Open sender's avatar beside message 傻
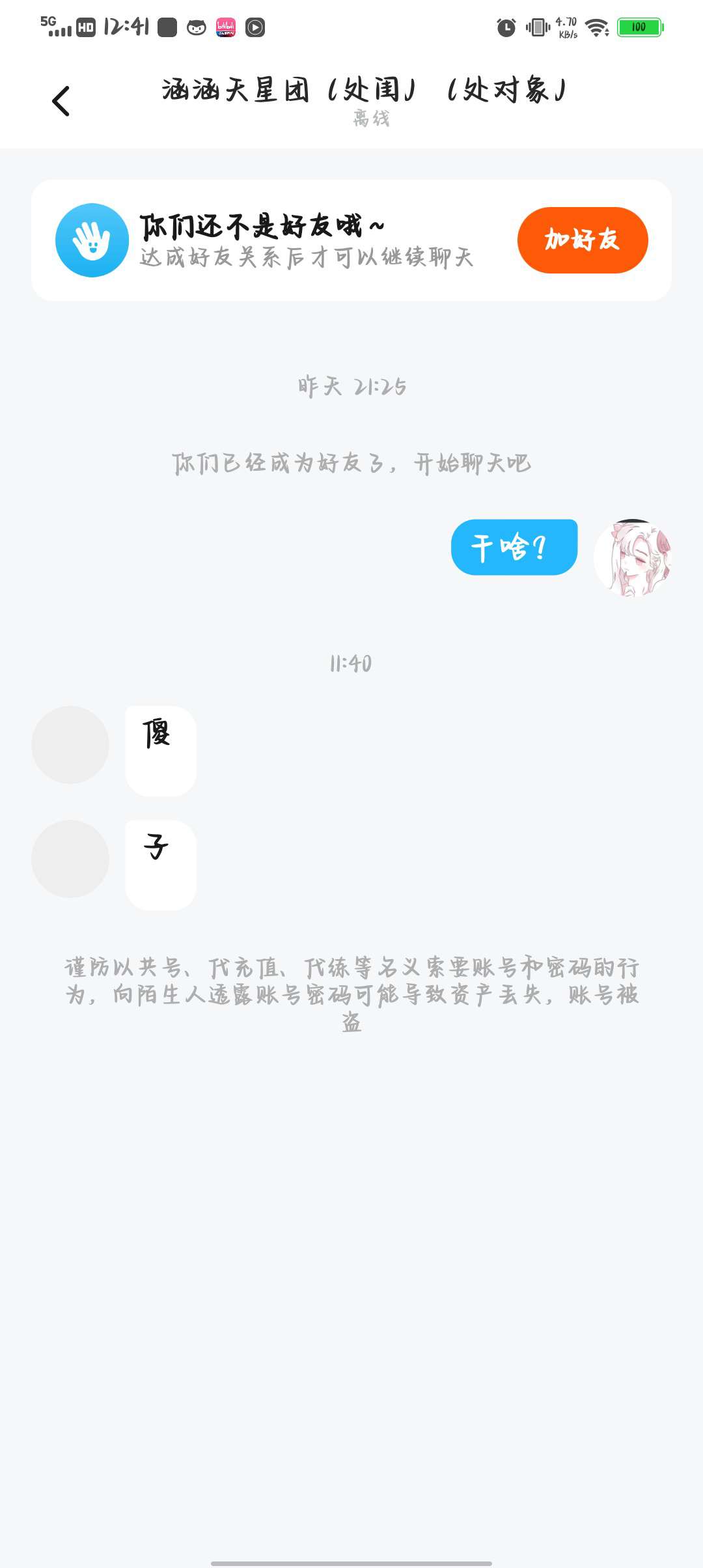This screenshot has width=703, height=1568. tap(70, 745)
